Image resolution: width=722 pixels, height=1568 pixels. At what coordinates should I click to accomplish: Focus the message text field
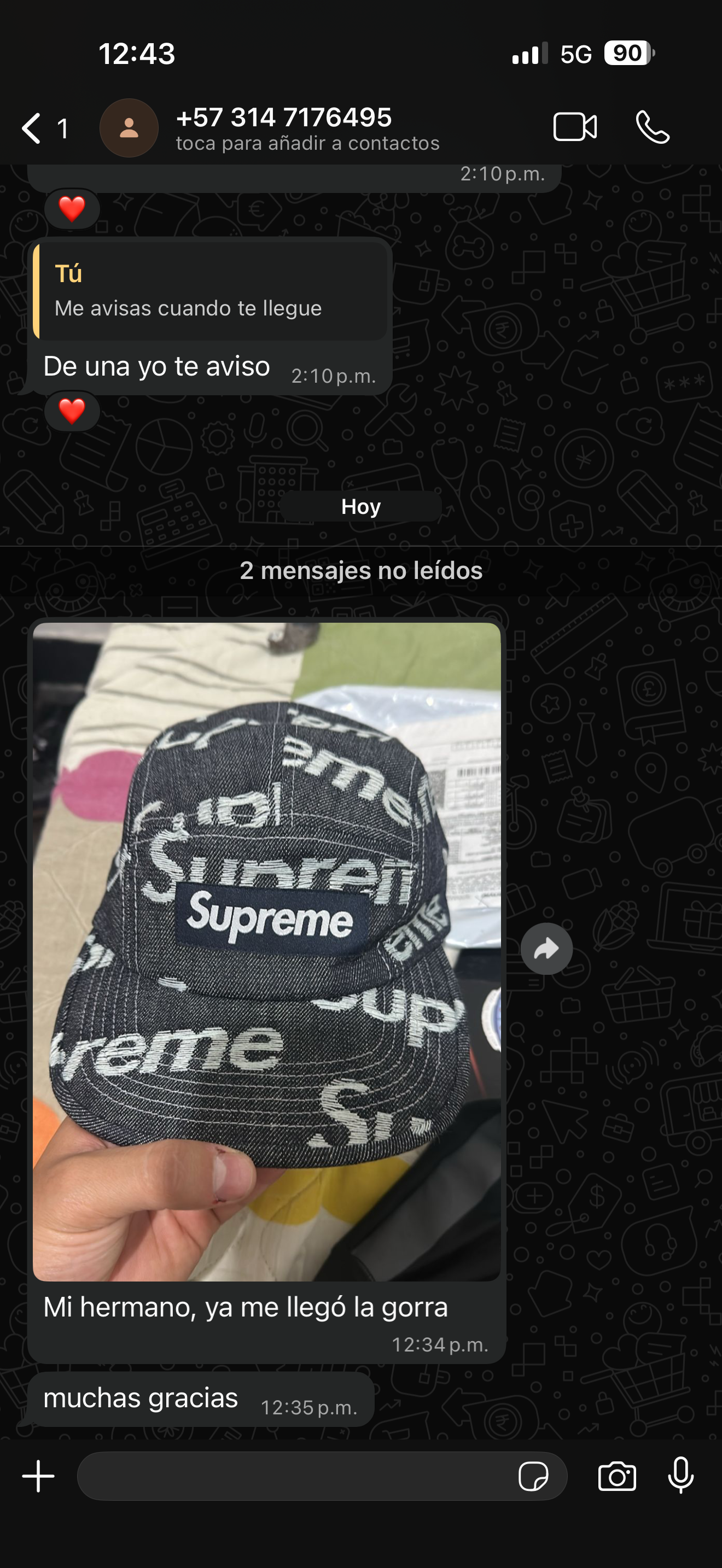(292, 1476)
